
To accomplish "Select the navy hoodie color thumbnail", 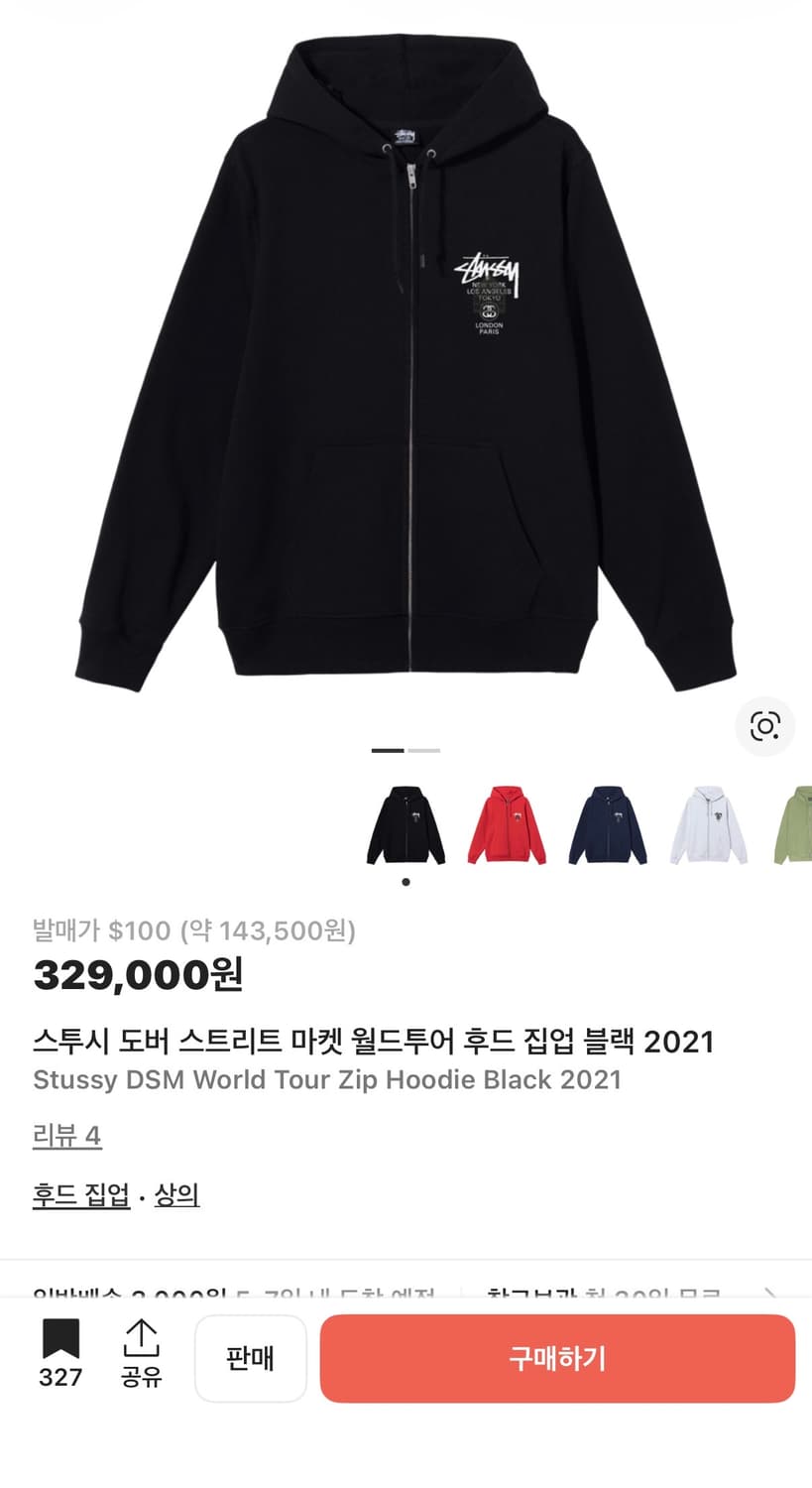I will [x=607, y=825].
